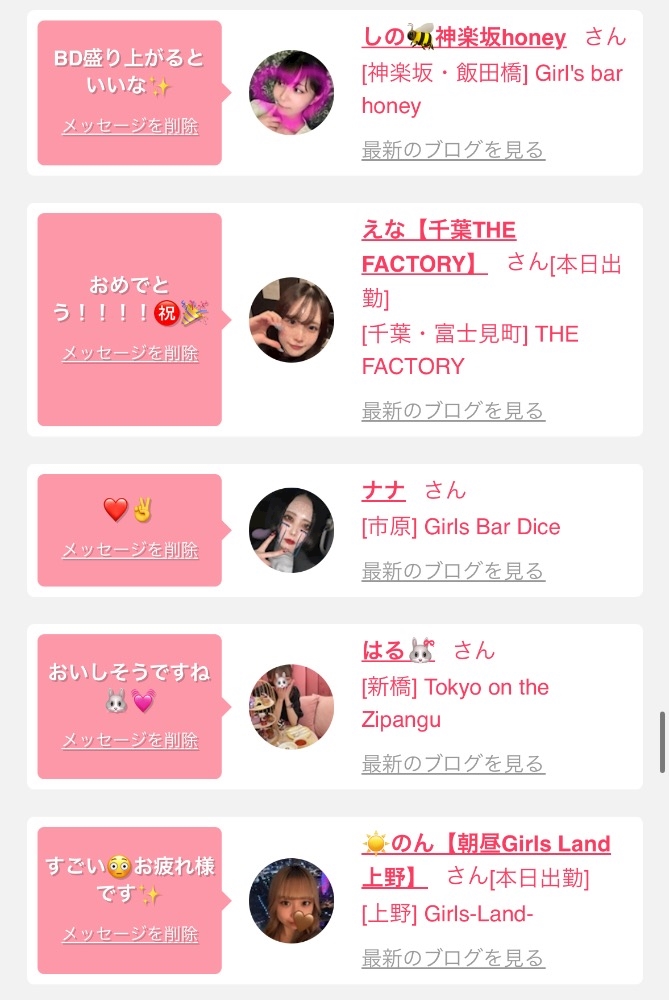The height and width of the screenshot is (1000, 669).
Task: Open ナナ's profile link
Action: pos(383,491)
